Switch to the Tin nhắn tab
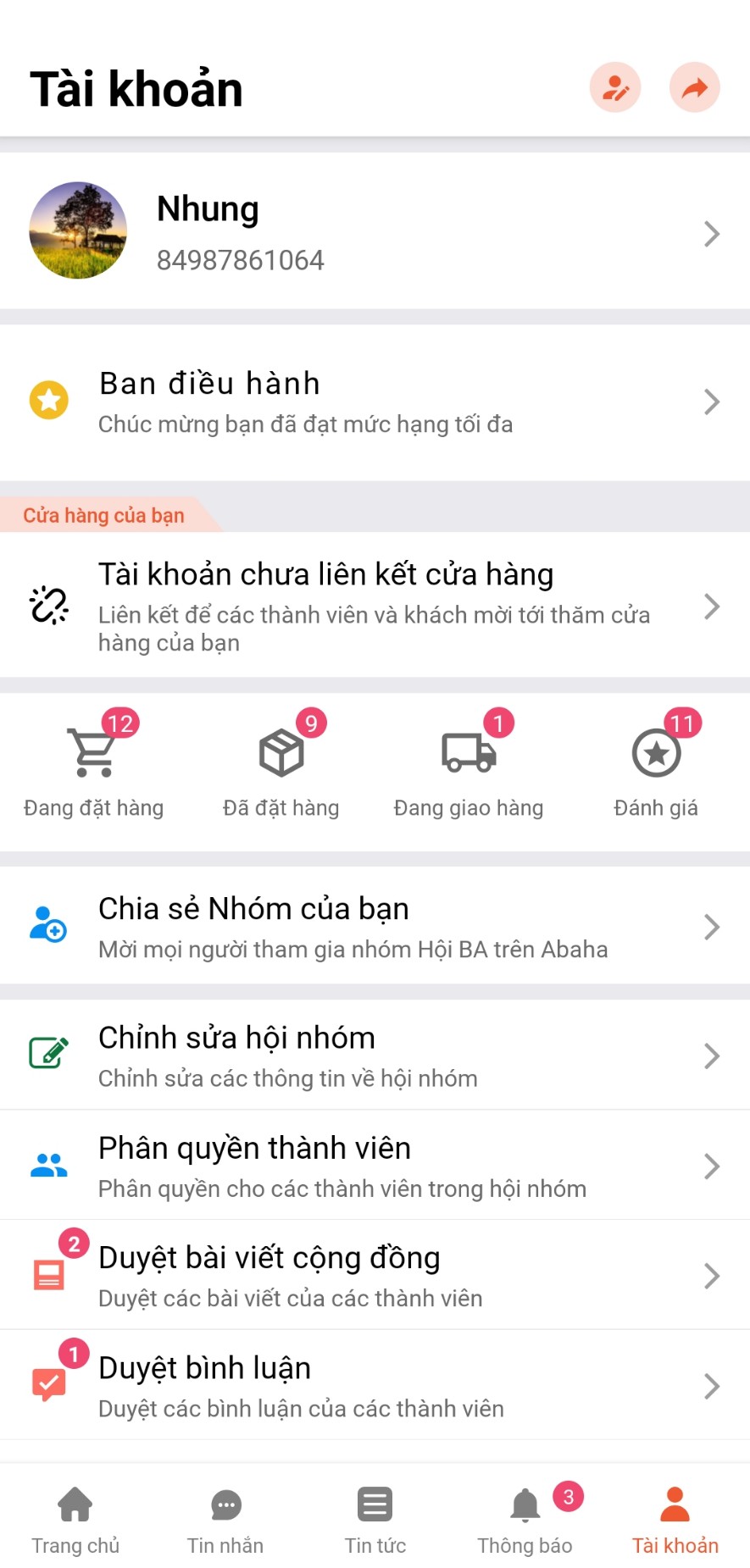 (x=225, y=1520)
